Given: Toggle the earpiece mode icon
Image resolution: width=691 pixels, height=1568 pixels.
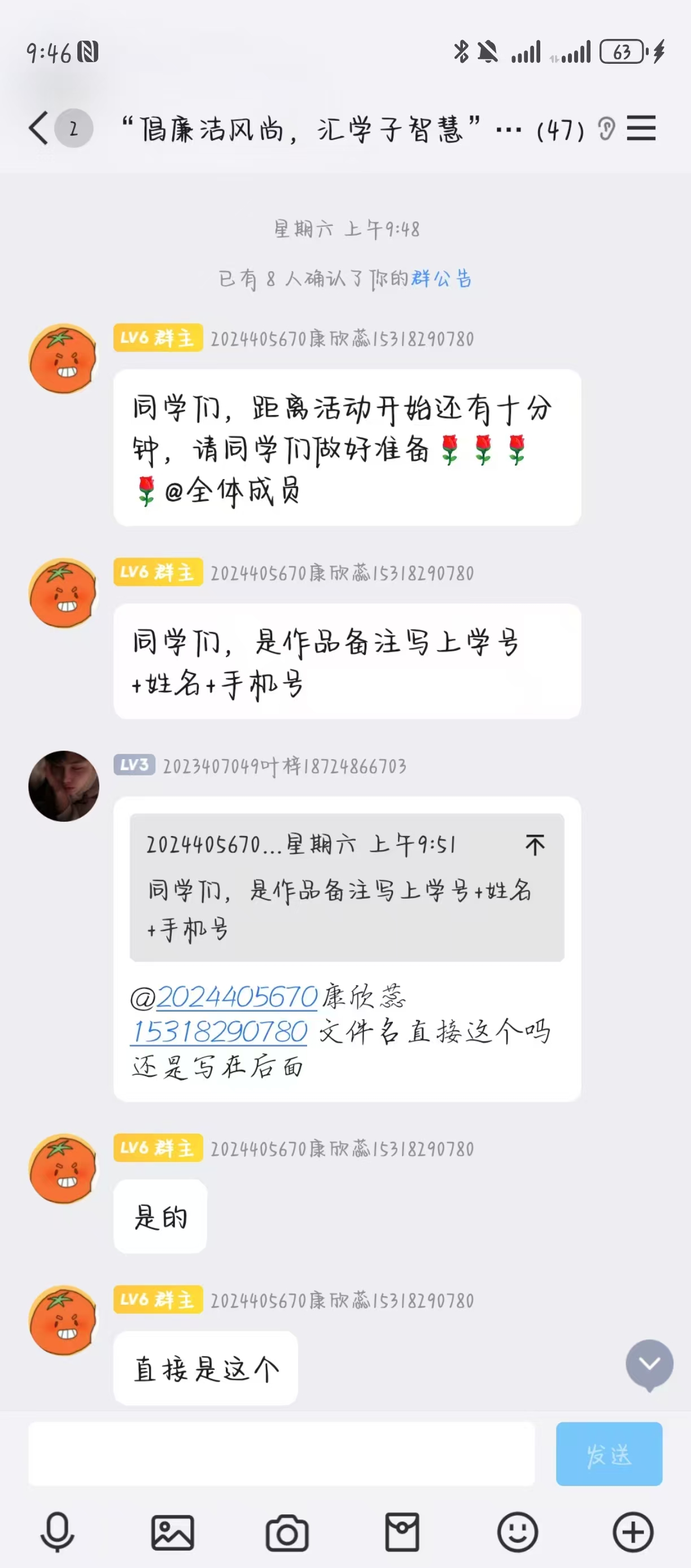Looking at the screenshot, I should click(x=606, y=128).
